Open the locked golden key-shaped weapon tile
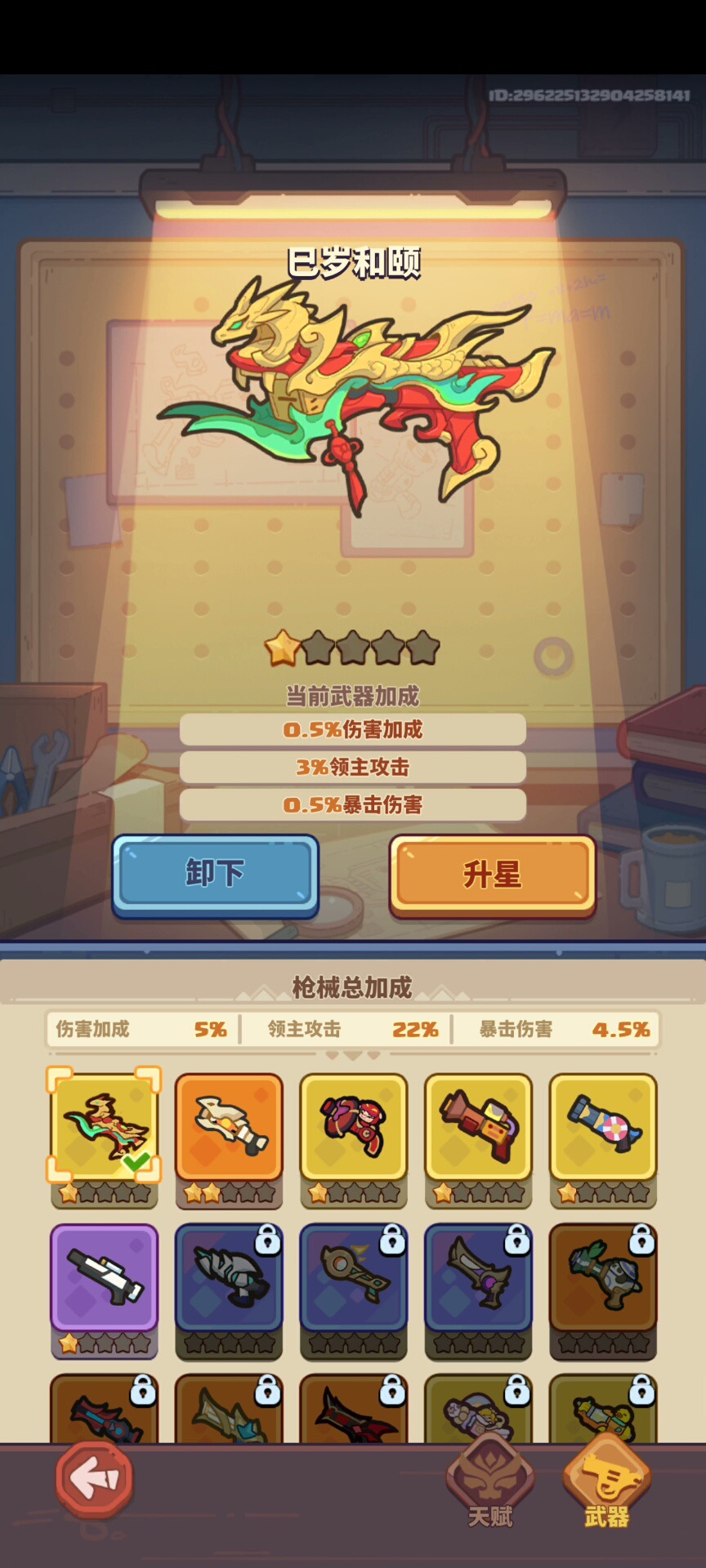Screen dimensions: 706x1568 click(353, 1278)
